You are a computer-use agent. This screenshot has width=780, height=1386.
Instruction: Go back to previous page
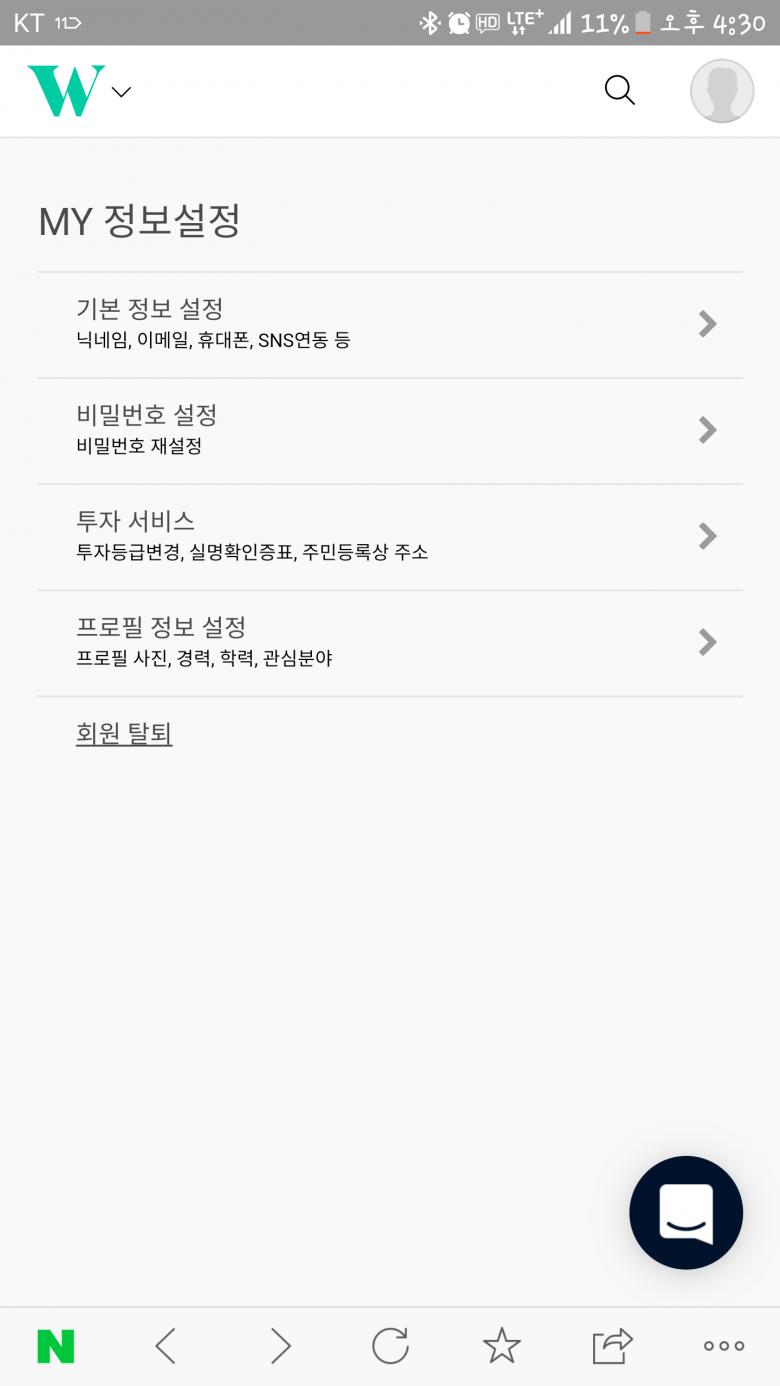(166, 1346)
